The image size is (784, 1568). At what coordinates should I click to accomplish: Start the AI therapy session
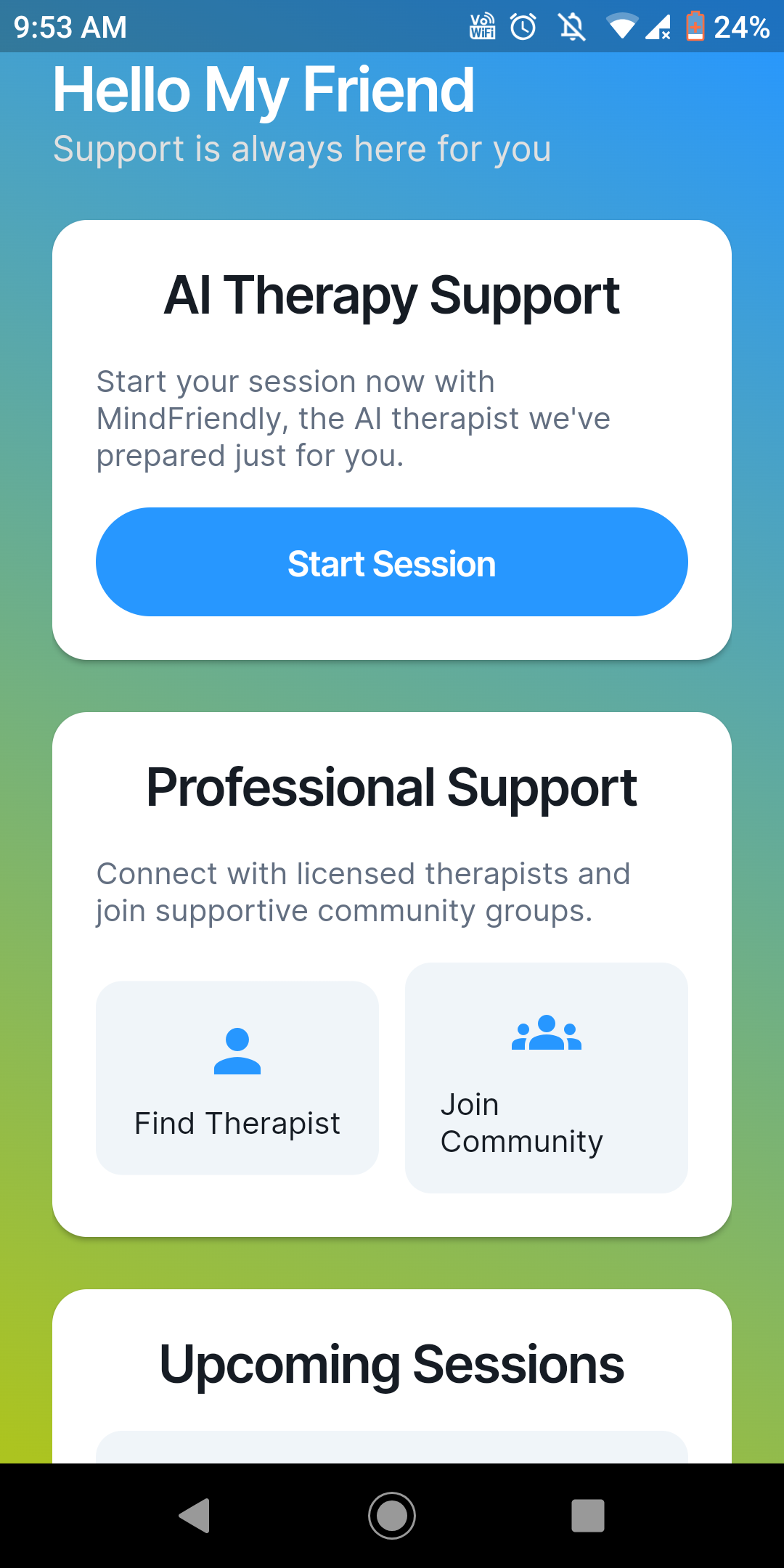tap(392, 563)
